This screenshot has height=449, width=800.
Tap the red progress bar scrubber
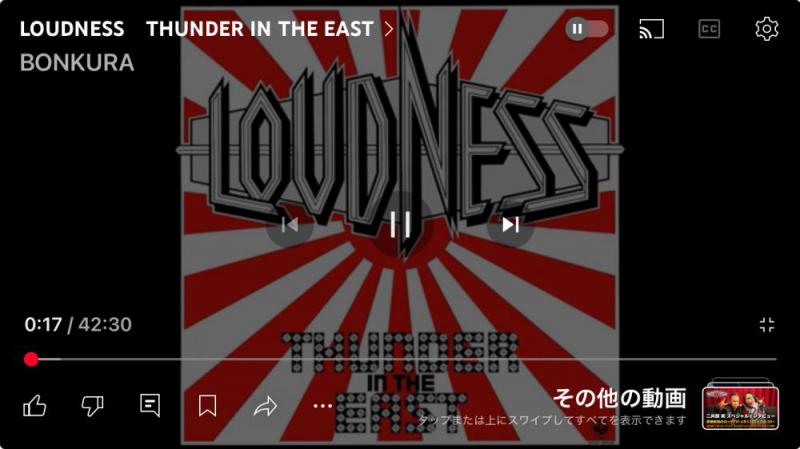tap(31, 359)
